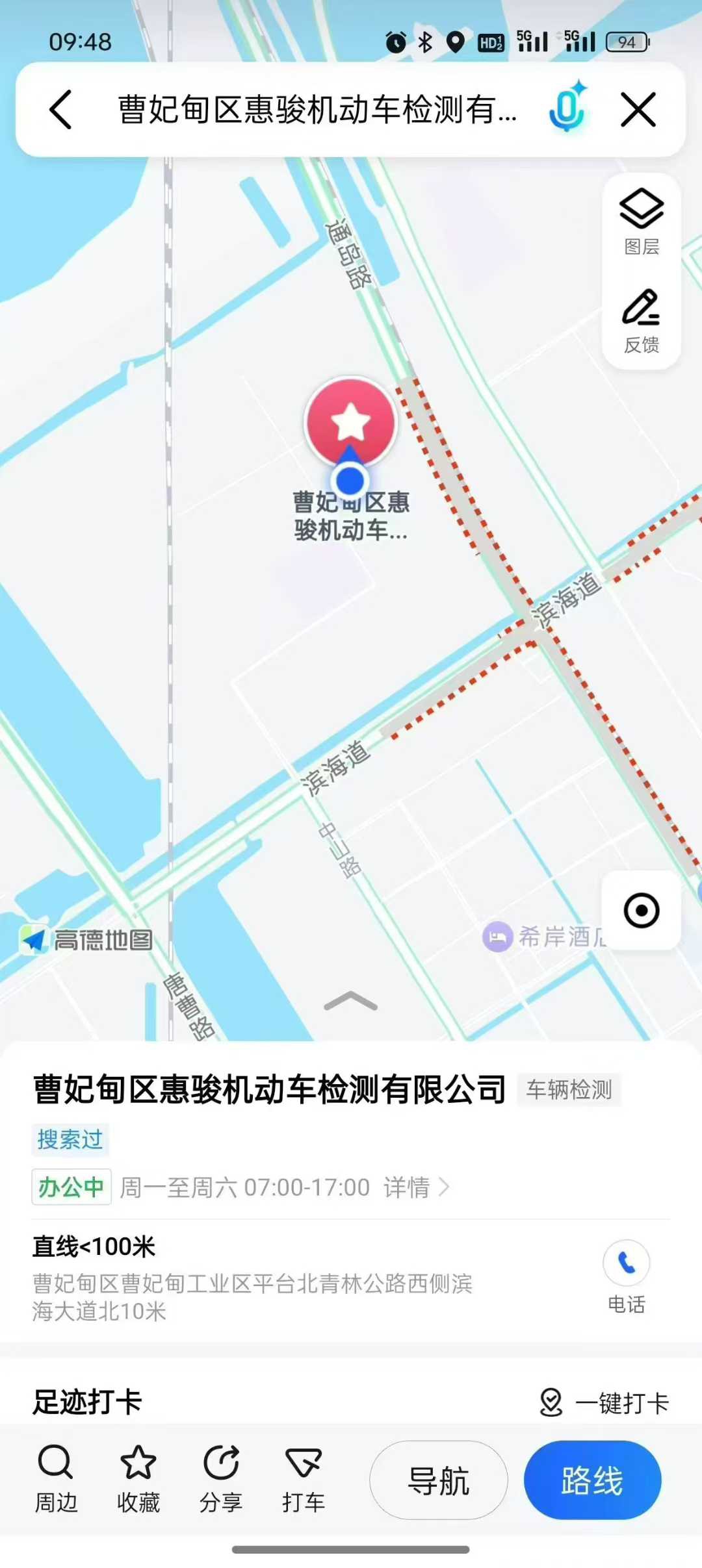Image resolution: width=702 pixels, height=1568 pixels.
Task: Open 路线 route planning
Action: [x=592, y=1480]
